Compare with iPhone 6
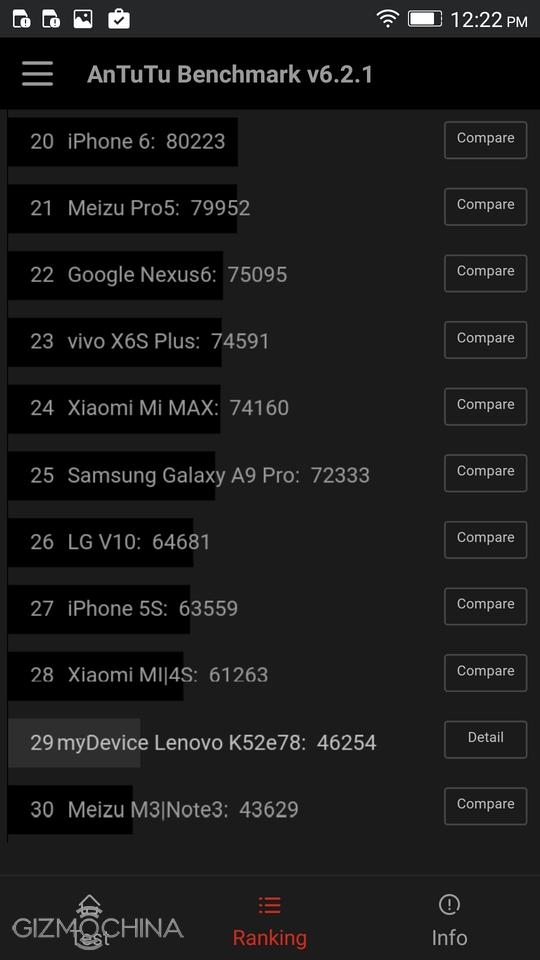Viewport: 540px width, 960px height. click(x=486, y=140)
